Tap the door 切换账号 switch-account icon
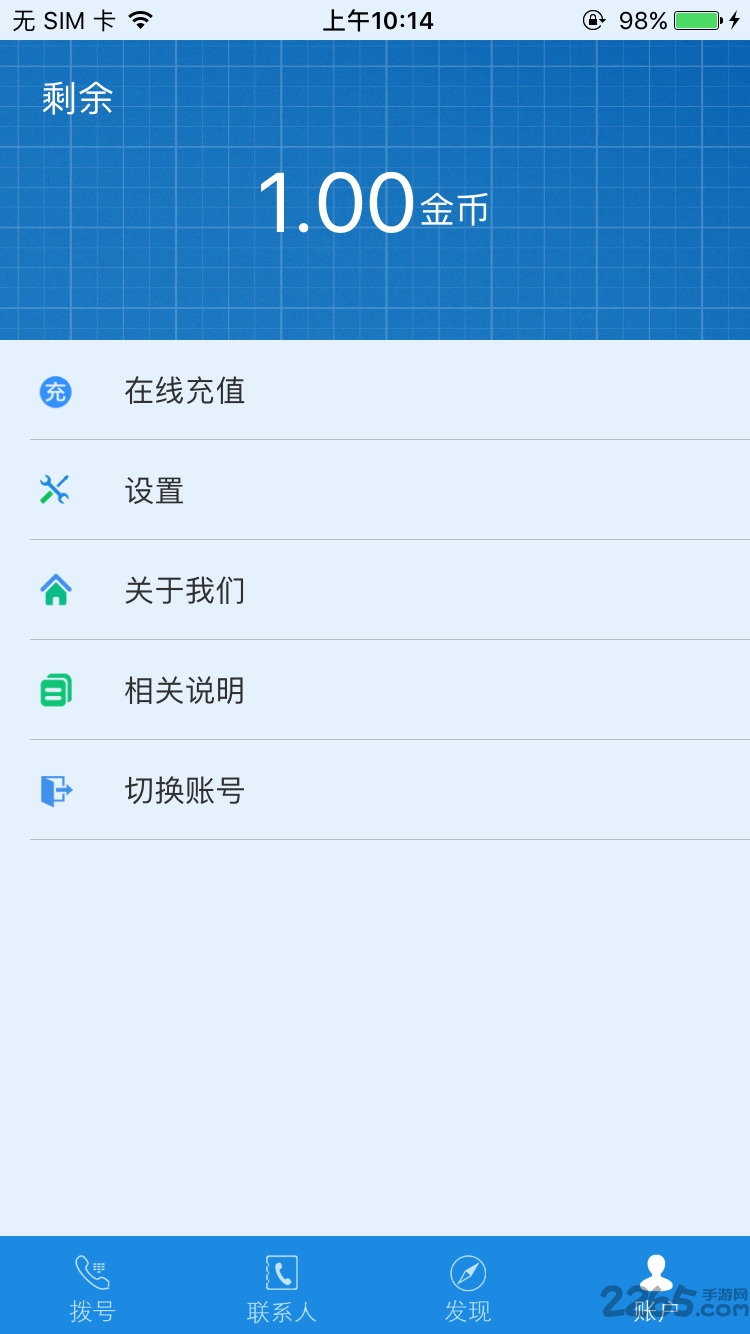The height and width of the screenshot is (1334, 750). (54, 790)
